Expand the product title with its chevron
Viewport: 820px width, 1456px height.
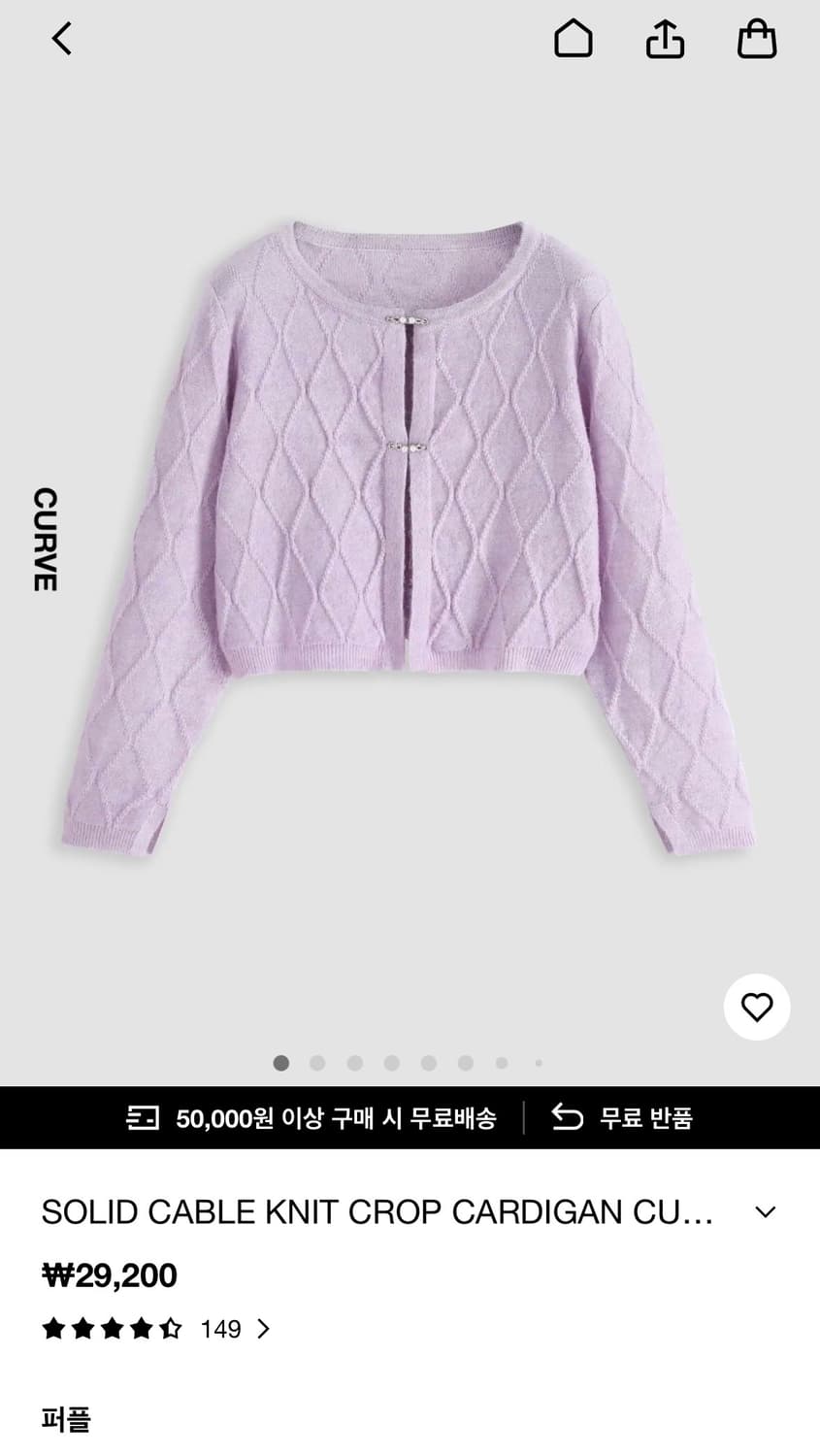point(767,1211)
